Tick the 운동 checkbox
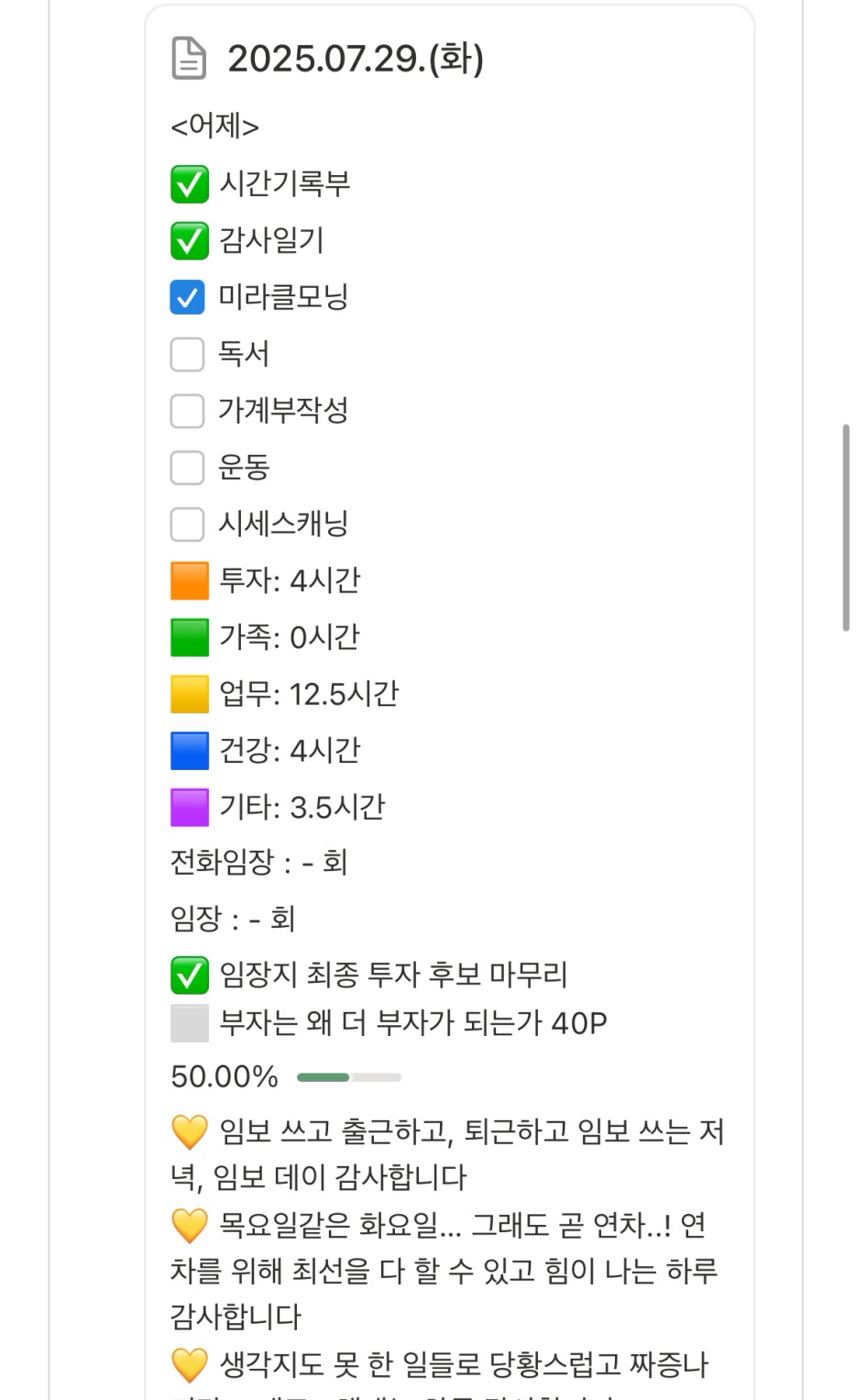This screenshot has width=856, height=1400. 187,468
